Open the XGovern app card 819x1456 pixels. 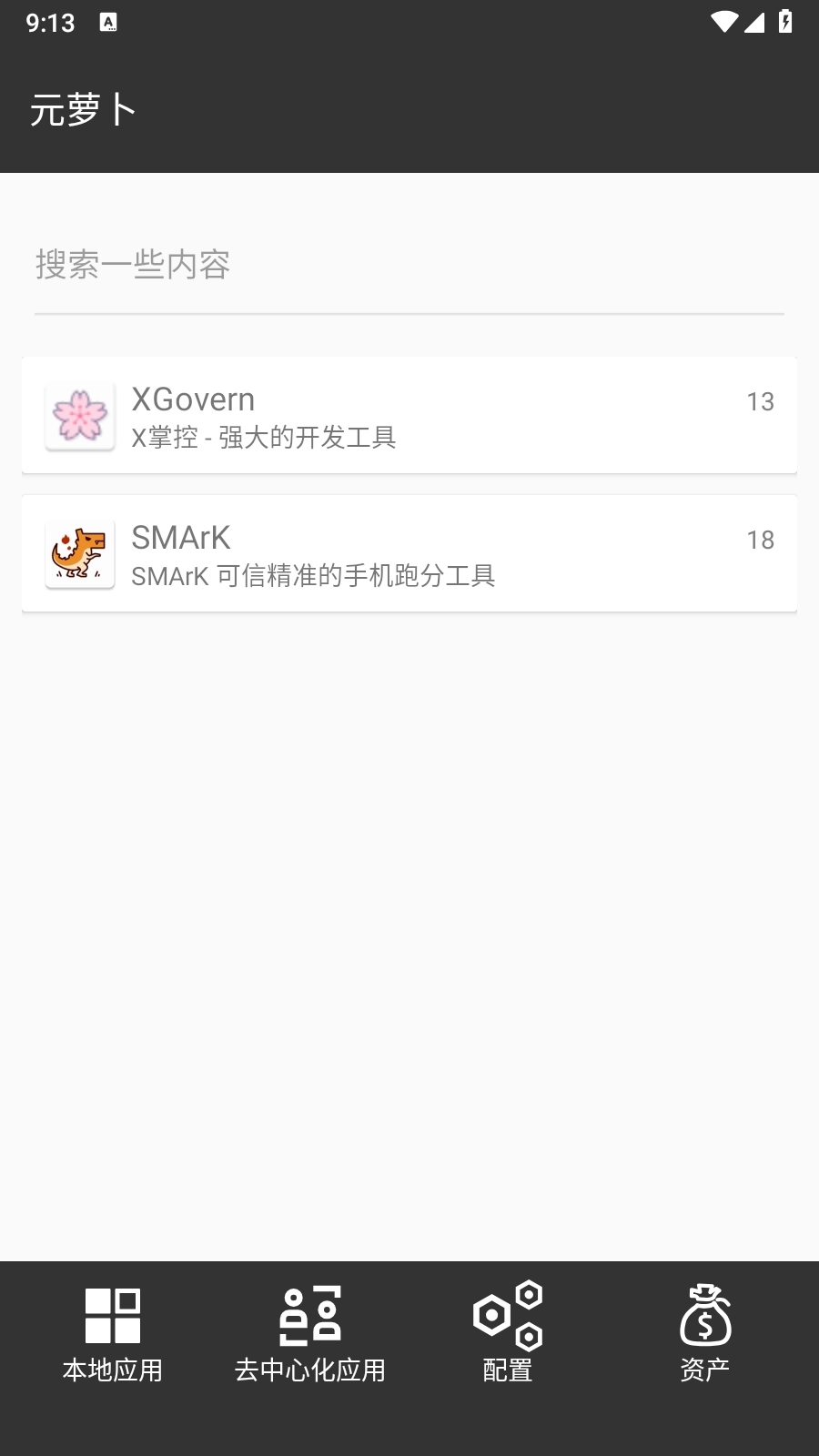409,416
